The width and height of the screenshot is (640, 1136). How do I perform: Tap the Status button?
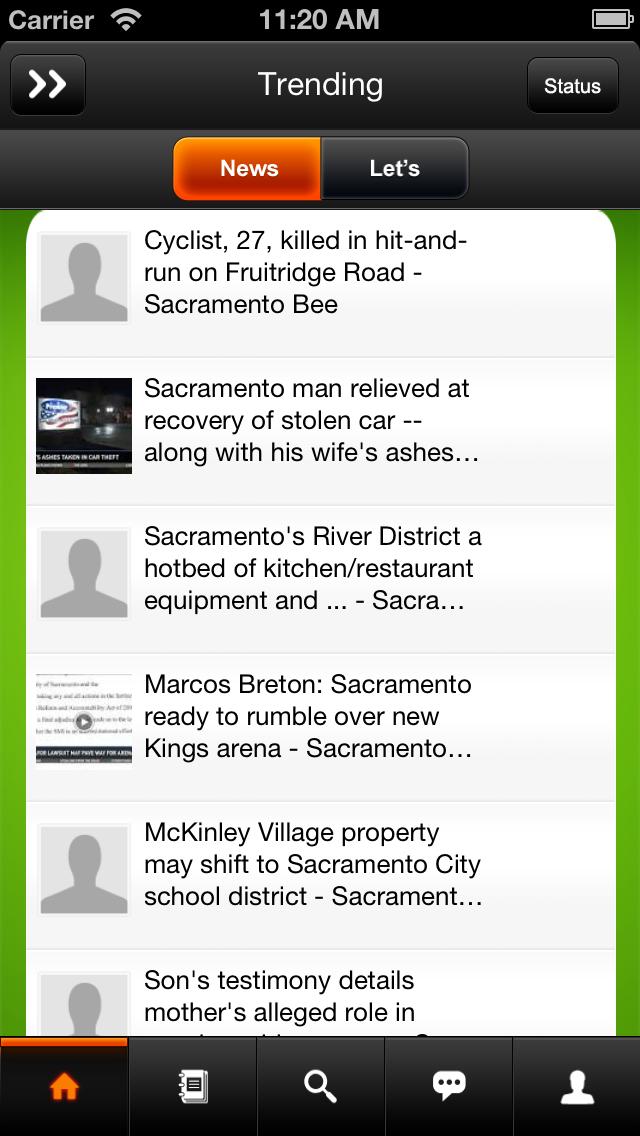pyautogui.click(x=571, y=86)
